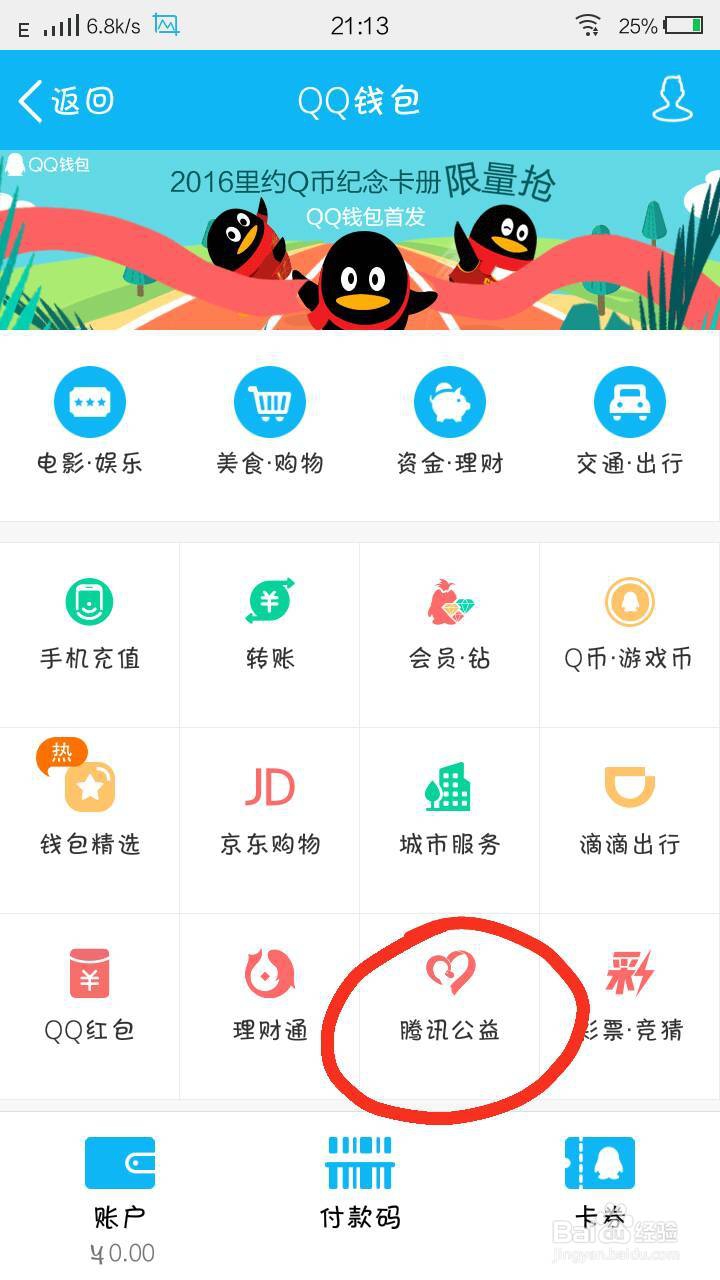Open 电影·娱乐 movies category
The height and width of the screenshot is (1280, 720).
click(x=88, y=420)
